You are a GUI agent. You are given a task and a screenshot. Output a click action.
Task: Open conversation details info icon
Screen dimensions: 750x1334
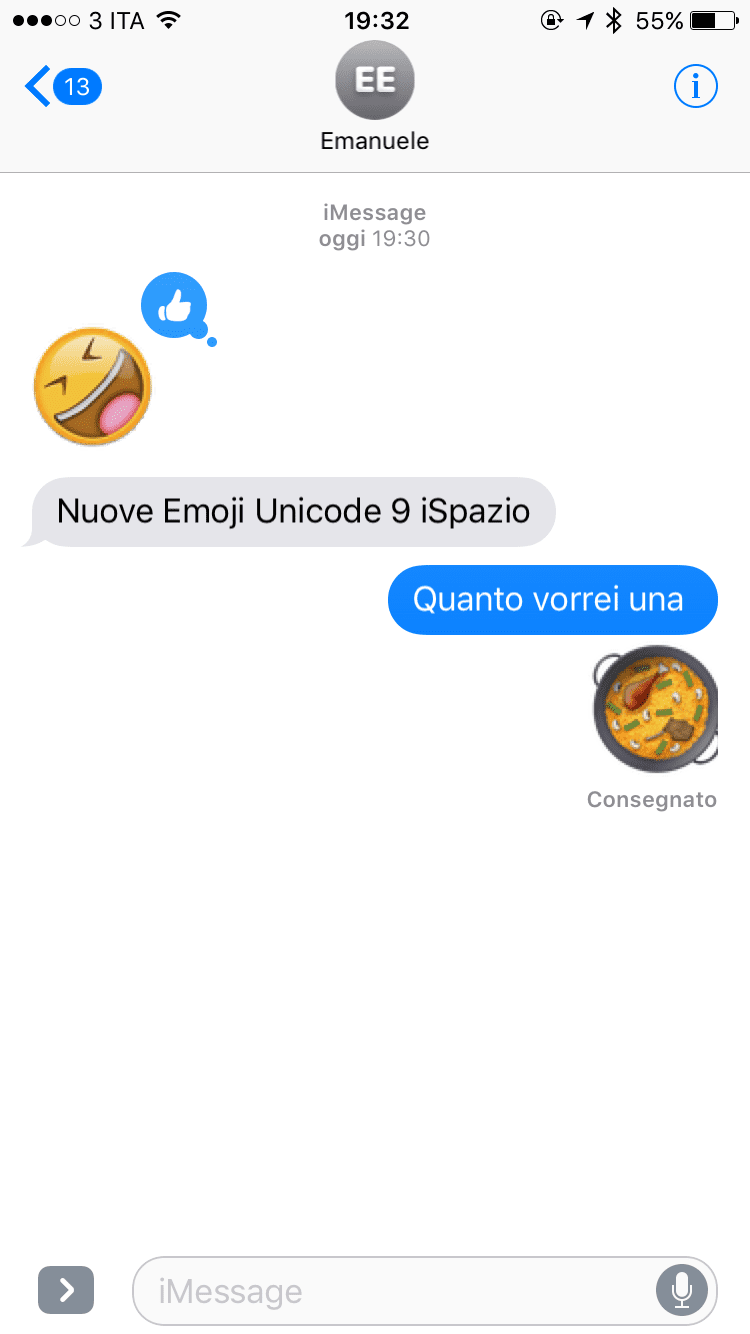pyautogui.click(x=696, y=87)
